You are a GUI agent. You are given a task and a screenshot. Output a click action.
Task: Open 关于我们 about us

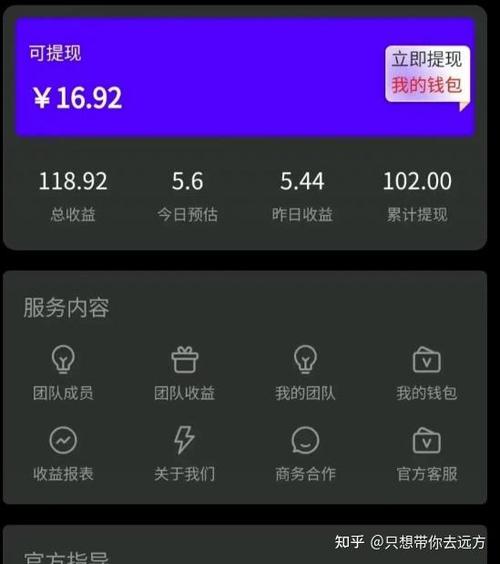click(x=185, y=454)
